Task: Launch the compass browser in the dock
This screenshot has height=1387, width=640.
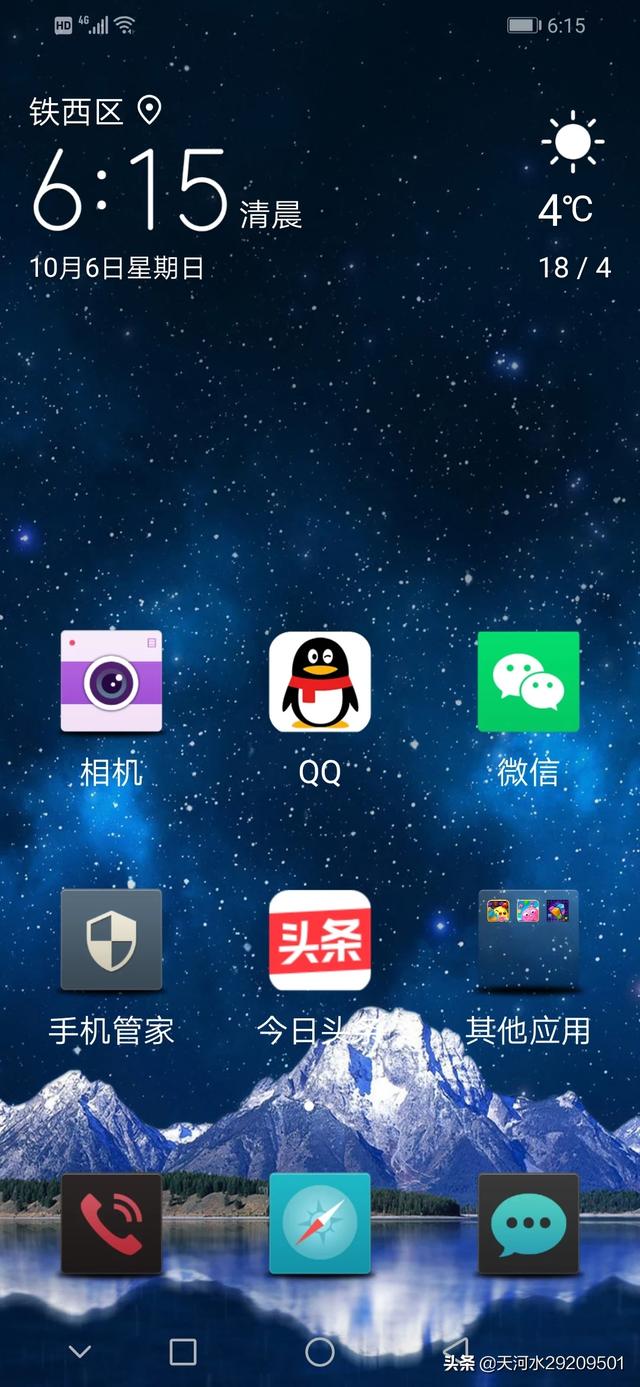Action: (x=320, y=1223)
